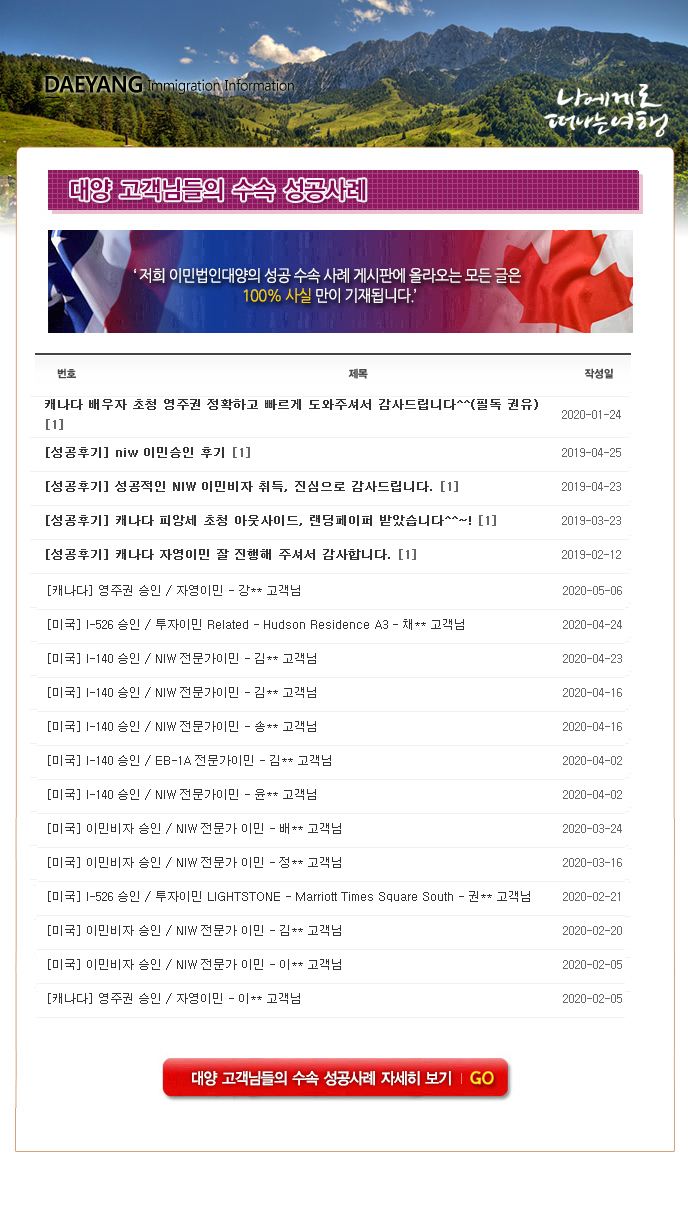Open the immigrant visa NIW 정** customer post
The height and width of the screenshot is (1210, 688).
pyautogui.click(x=194, y=863)
